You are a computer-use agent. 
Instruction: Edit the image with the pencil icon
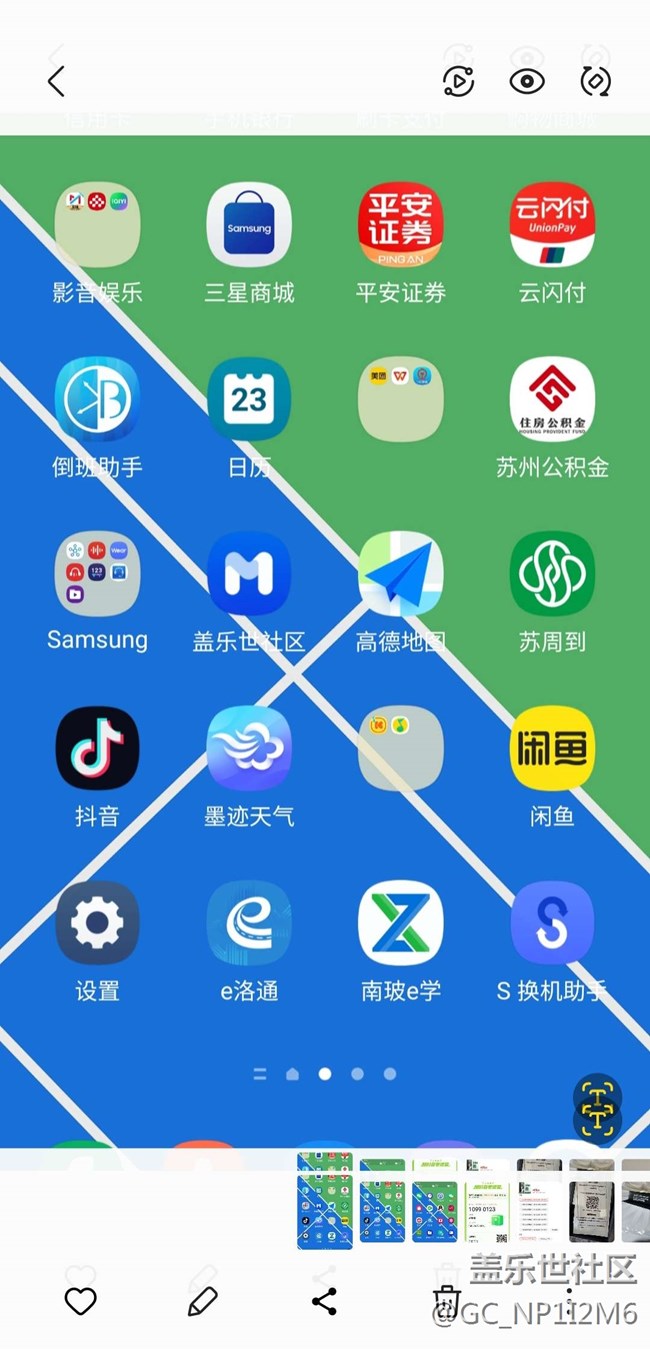(202, 1300)
